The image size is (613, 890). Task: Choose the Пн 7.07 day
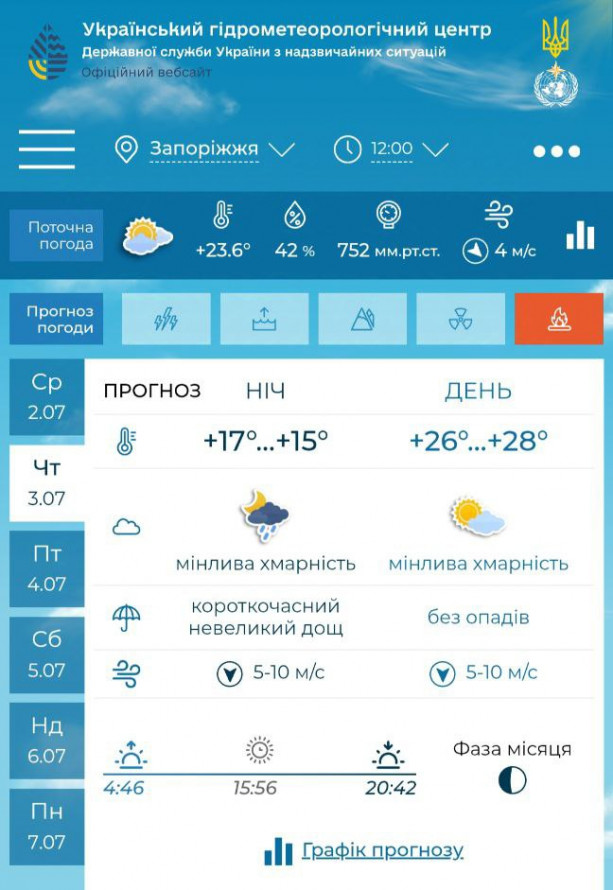tap(46, 826)
